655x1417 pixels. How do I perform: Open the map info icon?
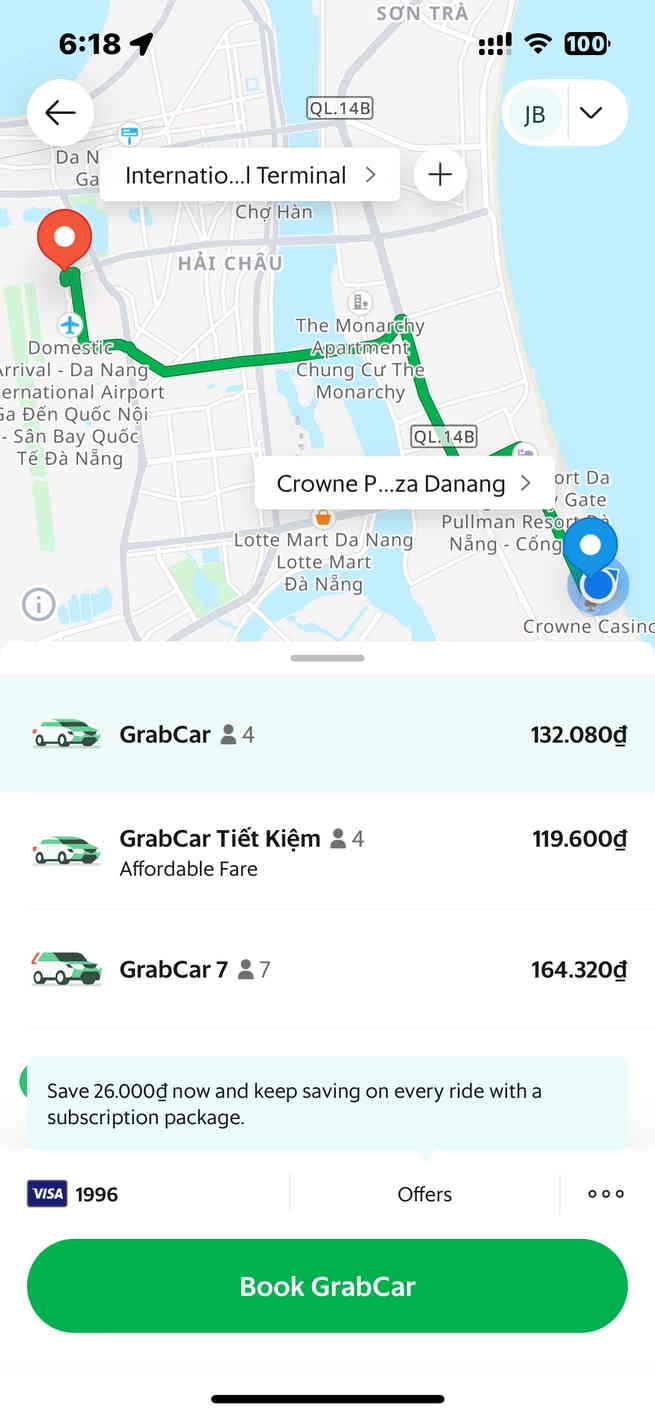coord(39,604)
